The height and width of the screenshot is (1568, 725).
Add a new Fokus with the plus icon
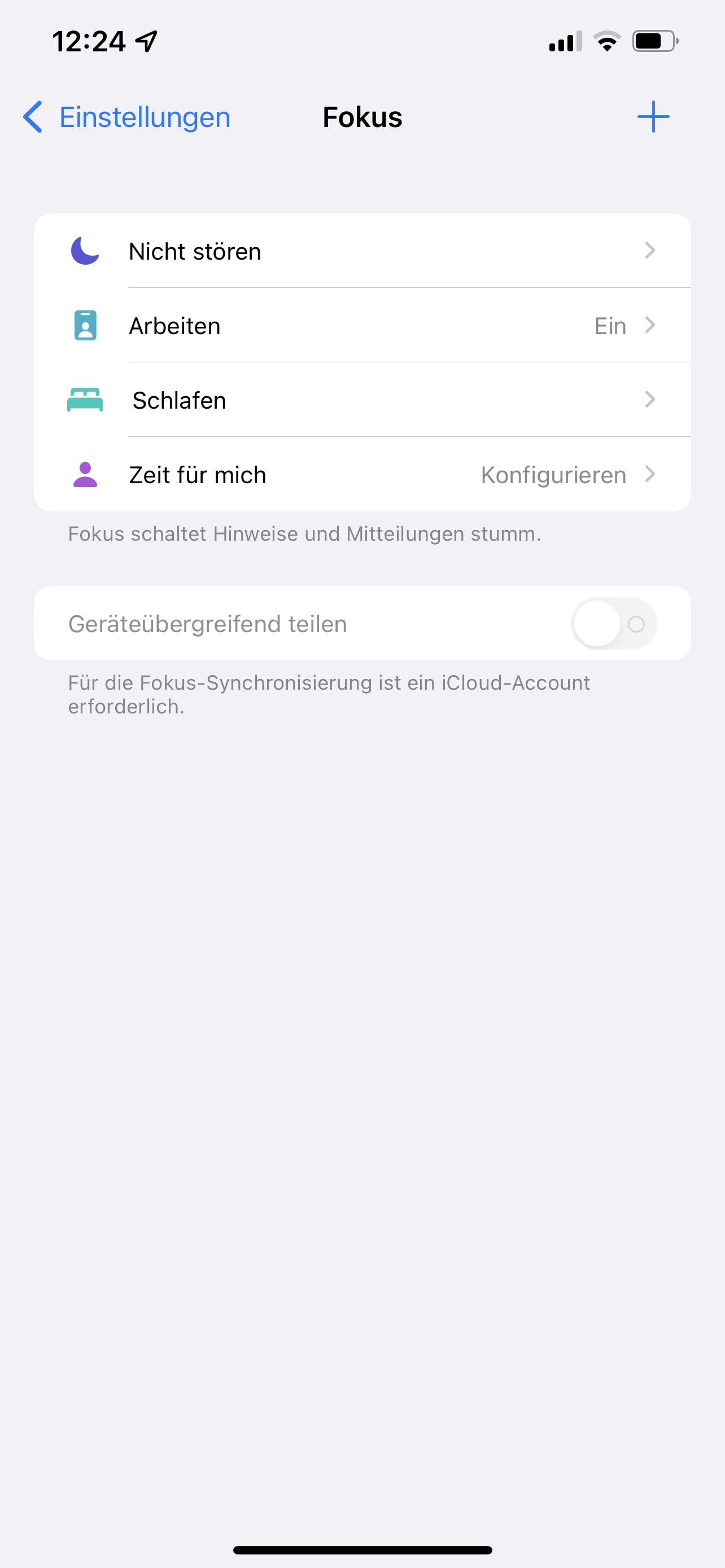click(x=653, y=117)
